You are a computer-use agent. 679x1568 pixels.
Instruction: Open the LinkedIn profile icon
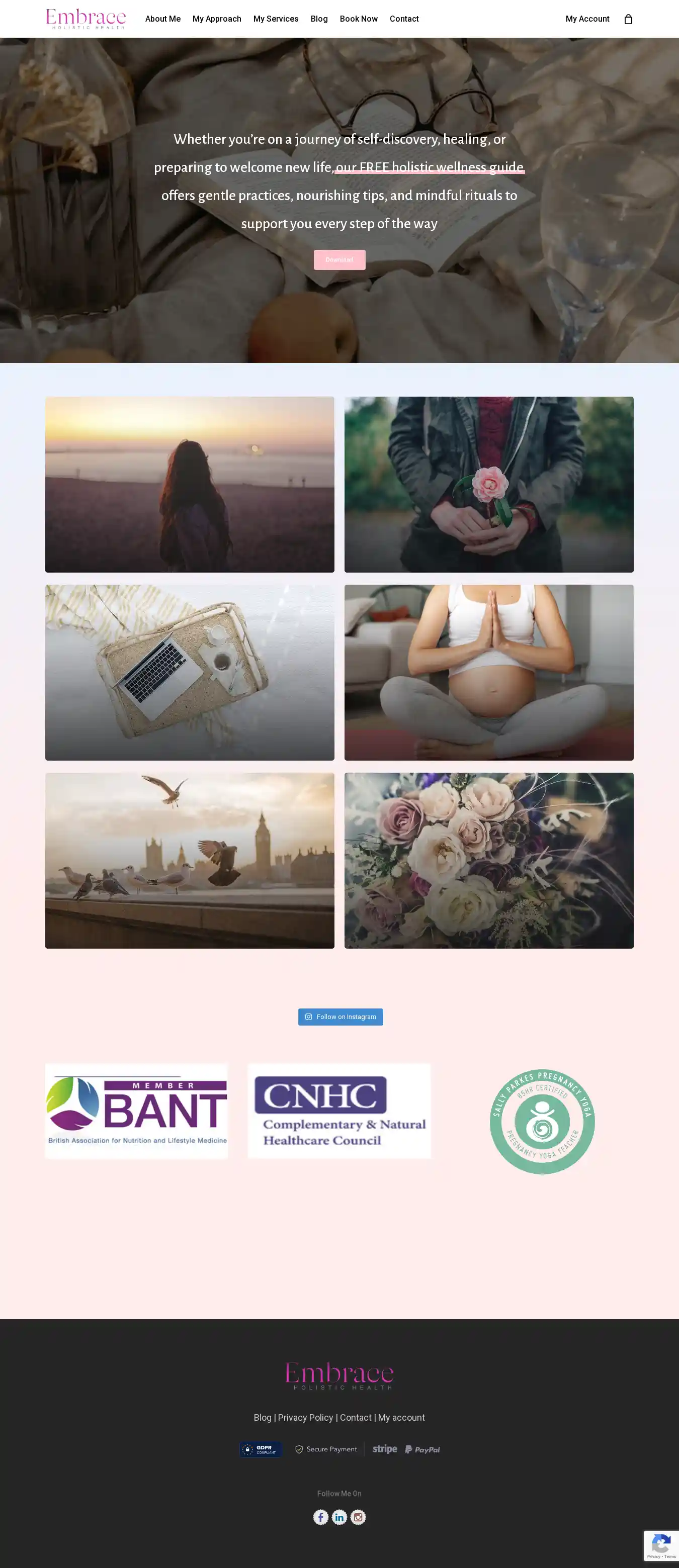[x=339, y=1517]
